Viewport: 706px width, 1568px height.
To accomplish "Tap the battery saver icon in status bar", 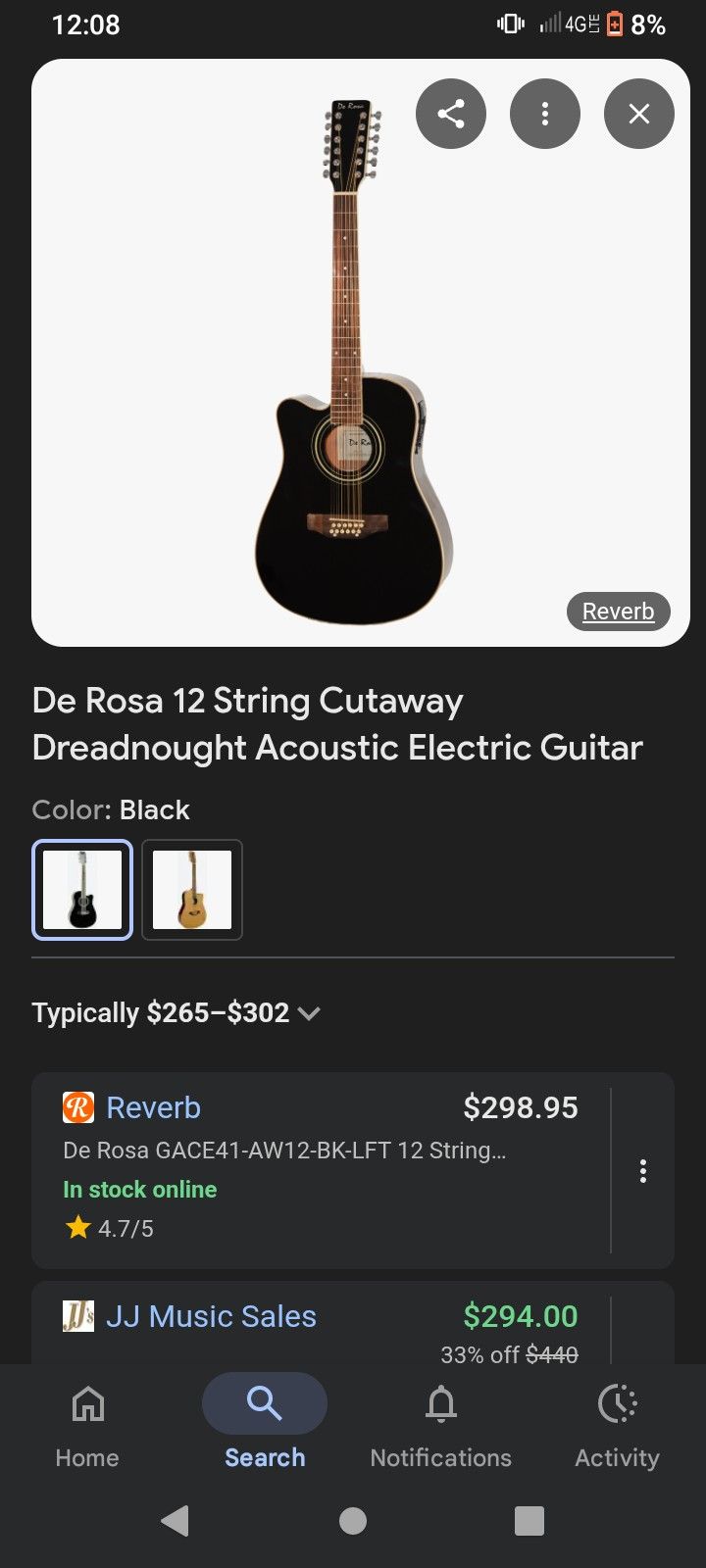I will coord(613,24).
